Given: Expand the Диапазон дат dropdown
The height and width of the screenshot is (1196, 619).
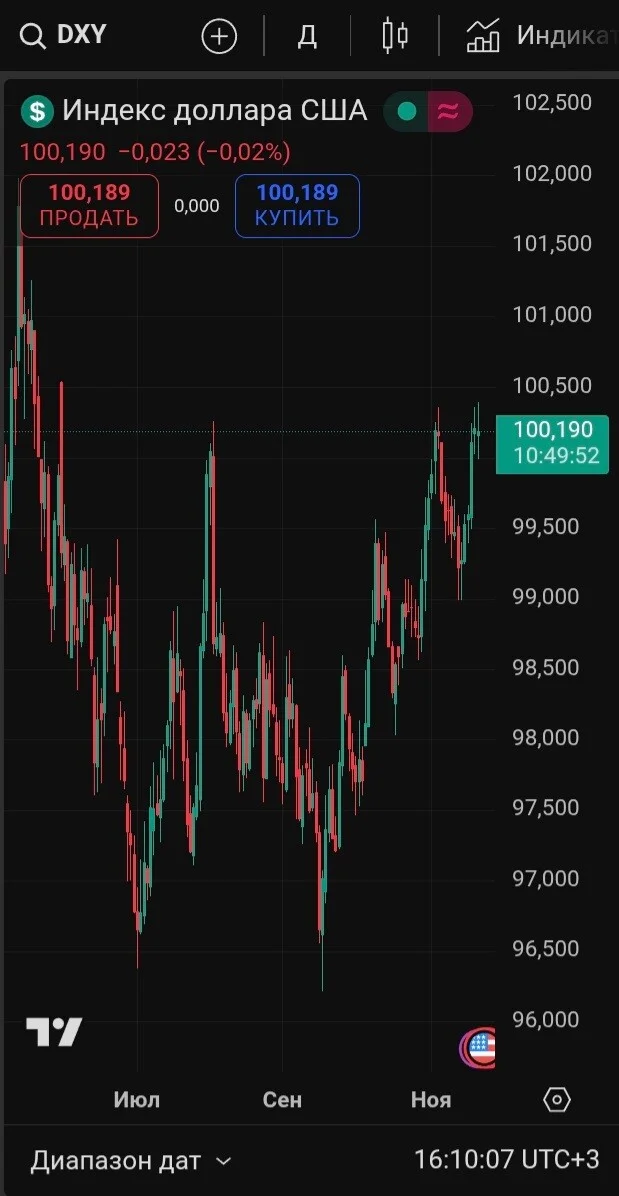Looking at the screenshot, I should 130,1161.
